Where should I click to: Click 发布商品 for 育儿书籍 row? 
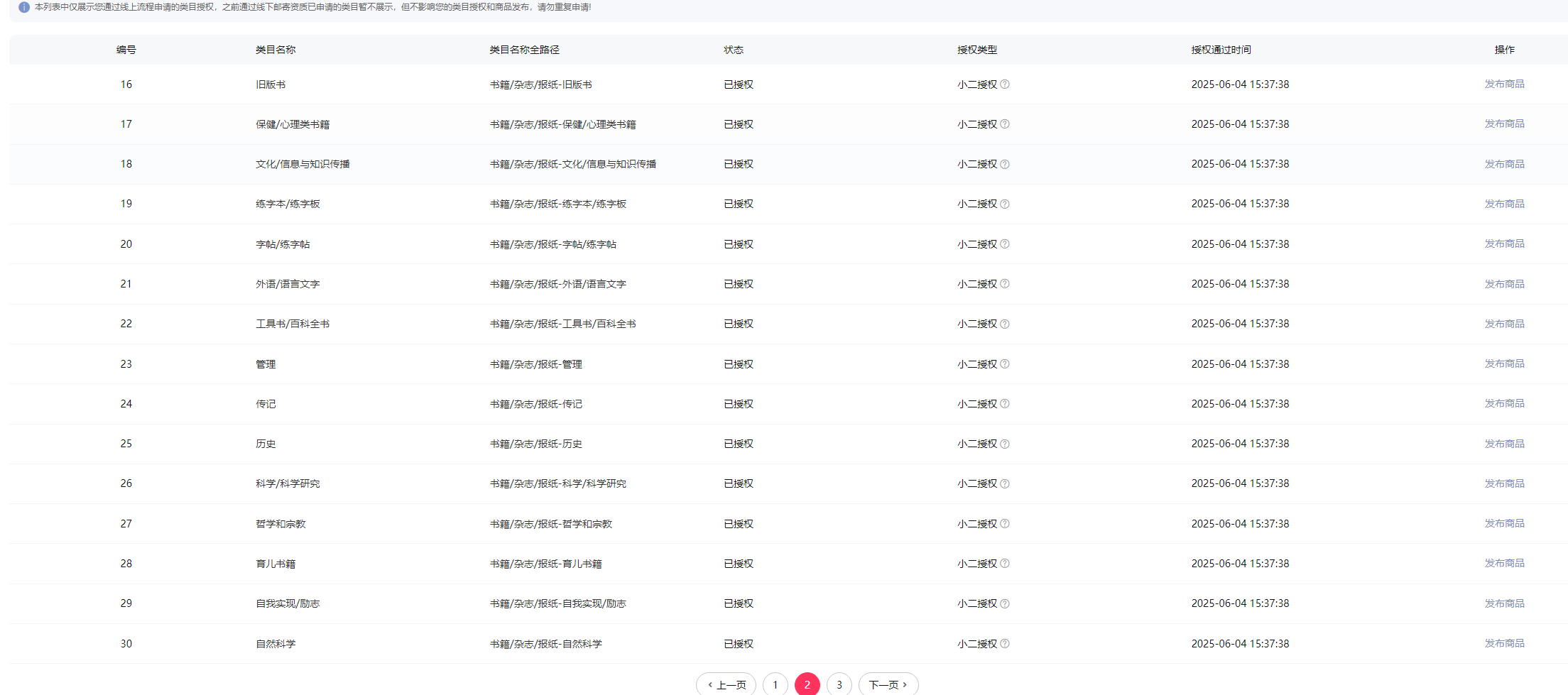click(x=1504, y=563)
